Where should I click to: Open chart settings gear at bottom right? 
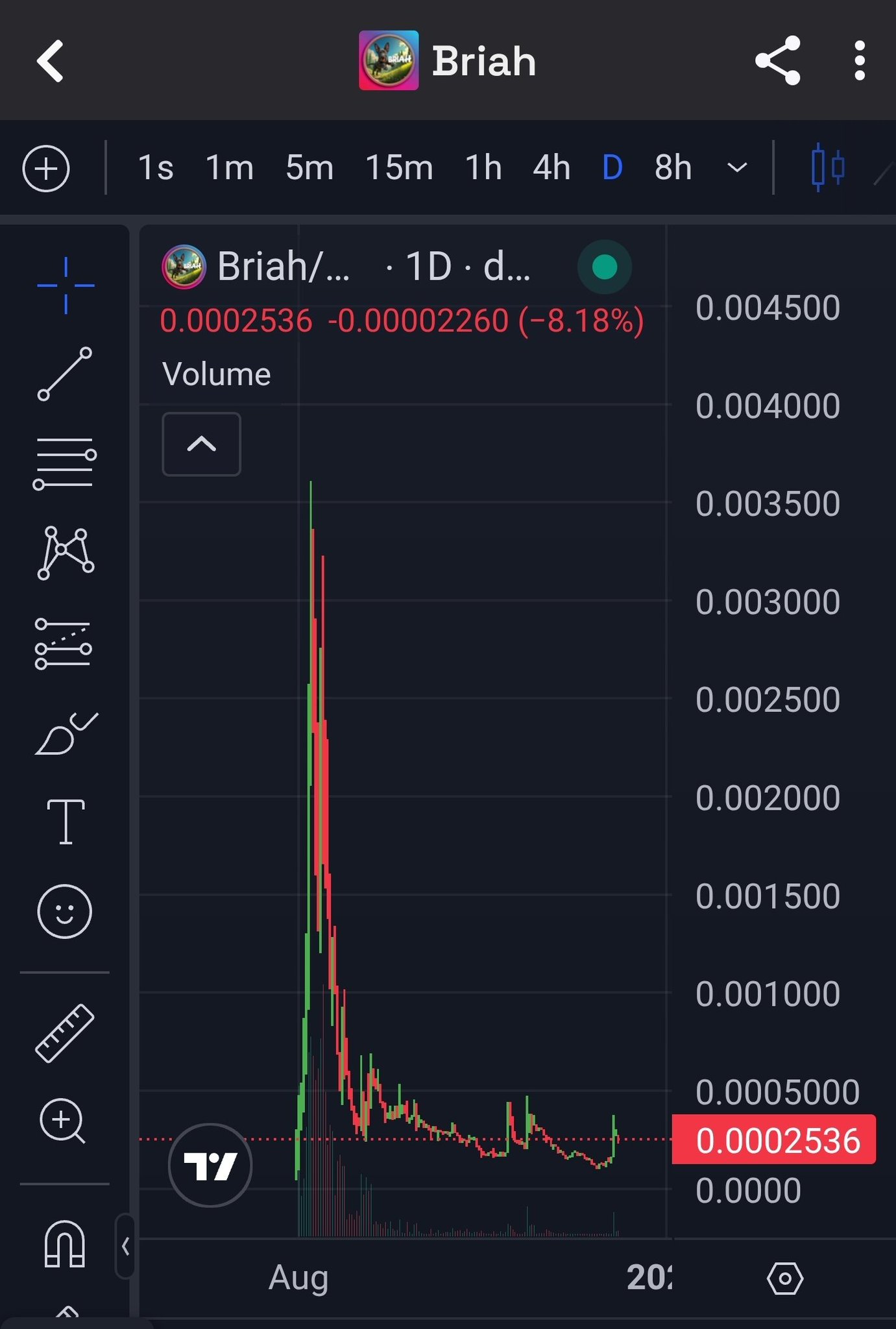785,1278
